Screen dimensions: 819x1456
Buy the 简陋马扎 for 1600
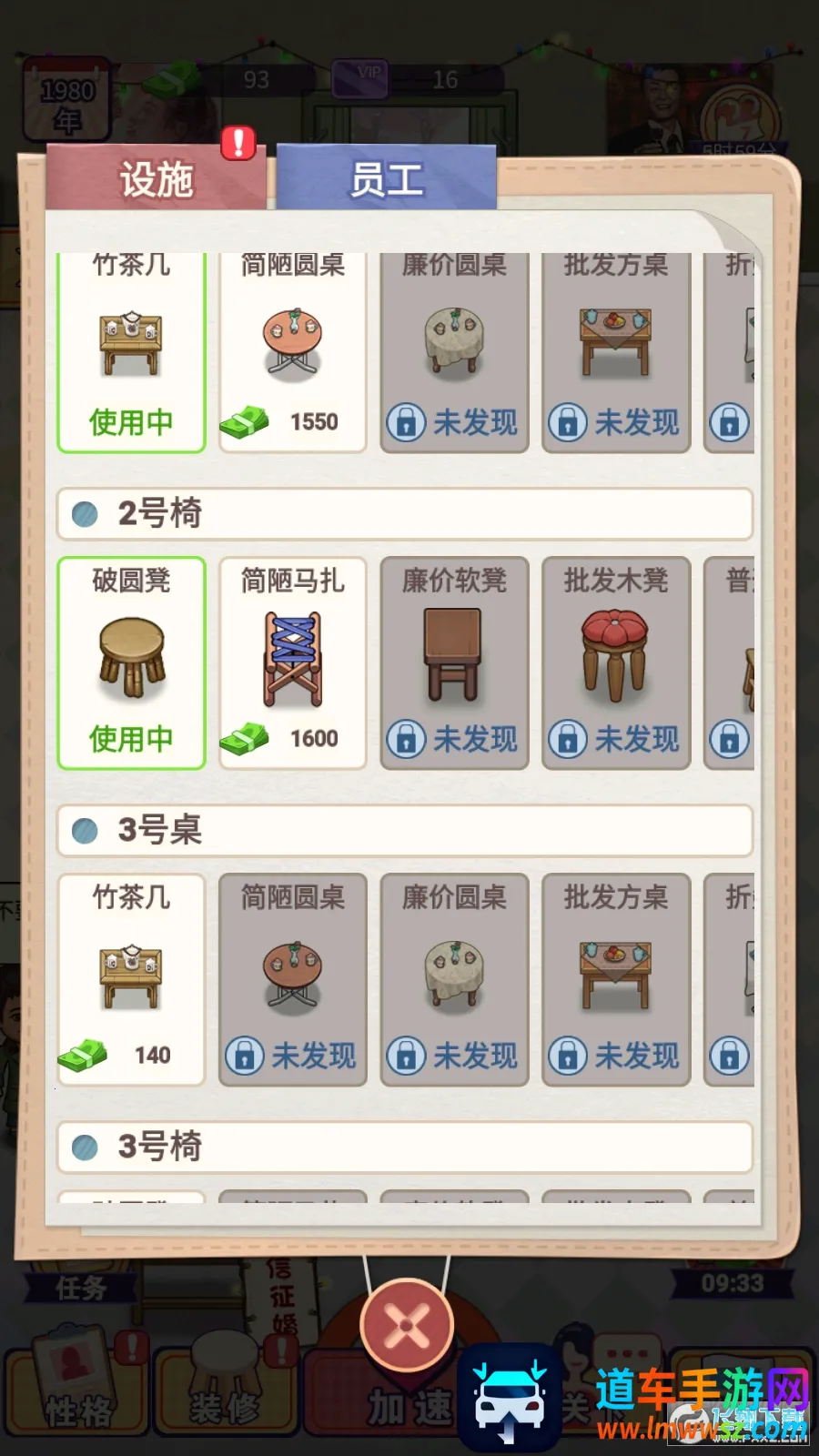293,662
